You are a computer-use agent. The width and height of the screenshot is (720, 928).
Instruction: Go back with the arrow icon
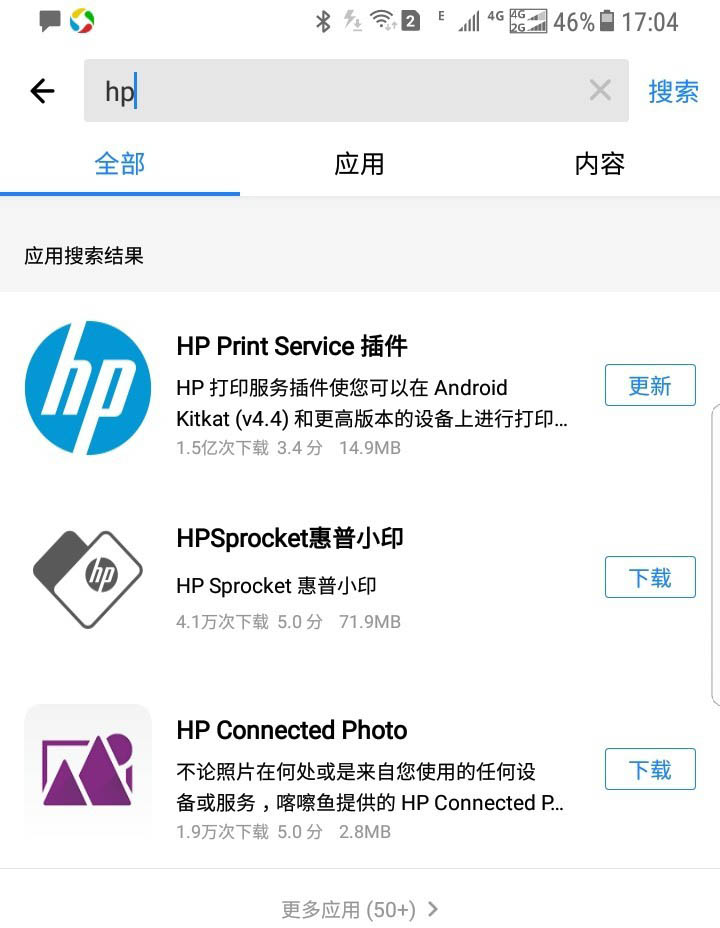point(42,92)
